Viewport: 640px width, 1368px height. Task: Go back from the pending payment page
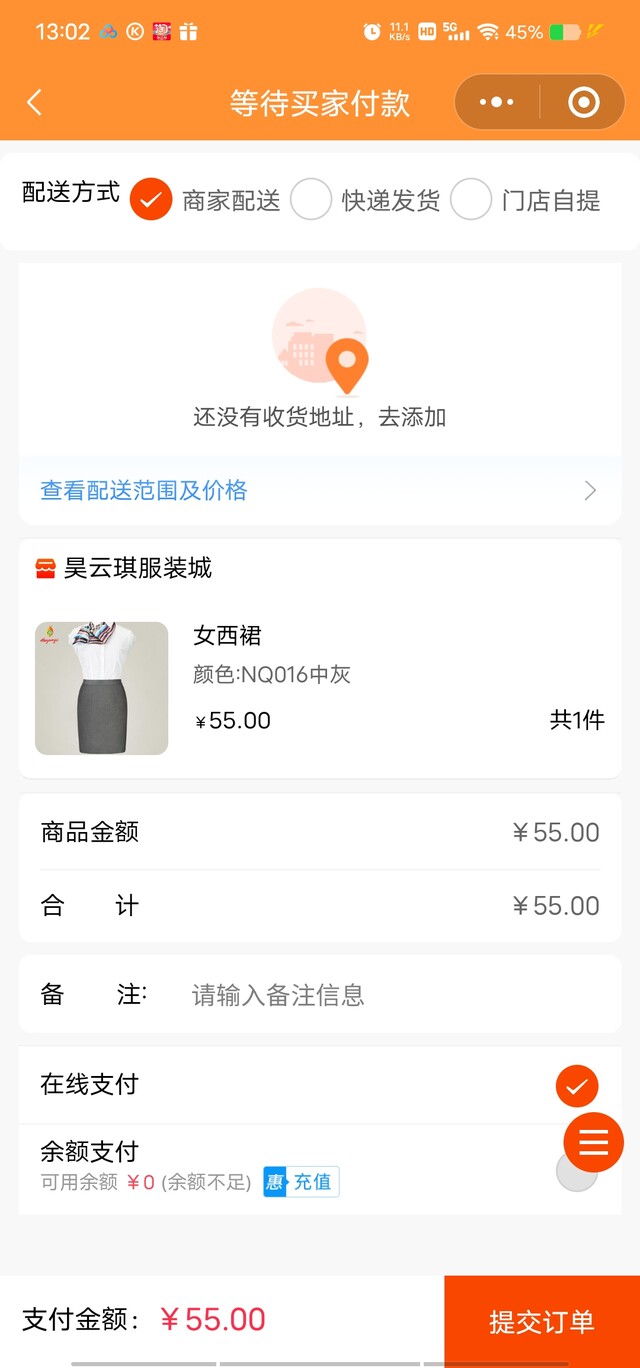point(35,102)
